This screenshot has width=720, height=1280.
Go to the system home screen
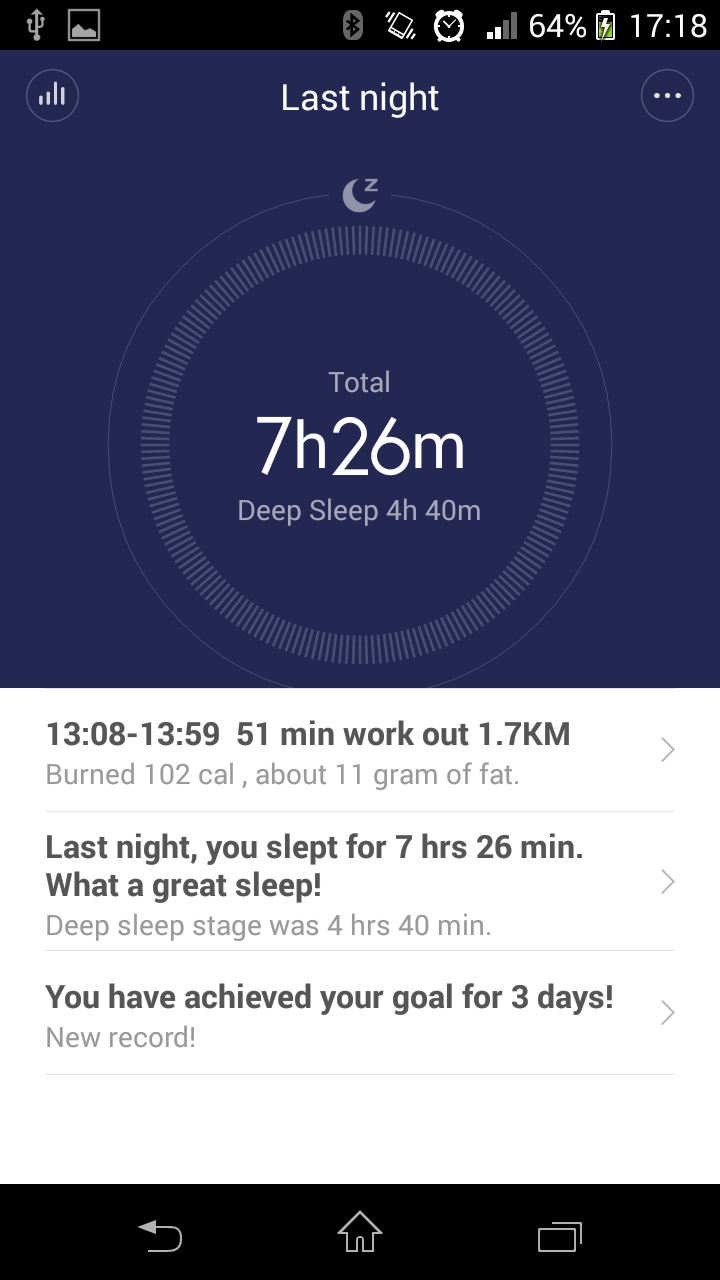pyautogui.click(x=360, y=1232)
